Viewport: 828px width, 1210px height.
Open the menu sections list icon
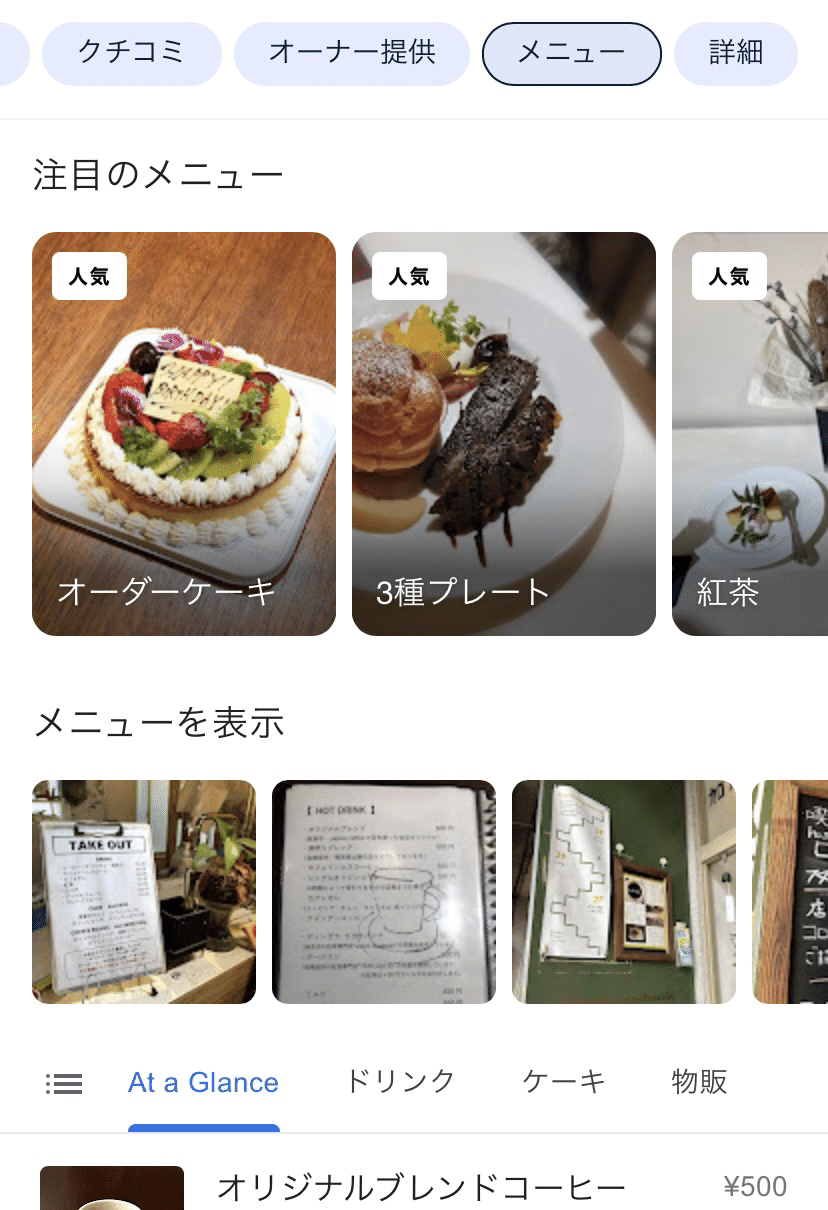click(x=64, y=1083)
